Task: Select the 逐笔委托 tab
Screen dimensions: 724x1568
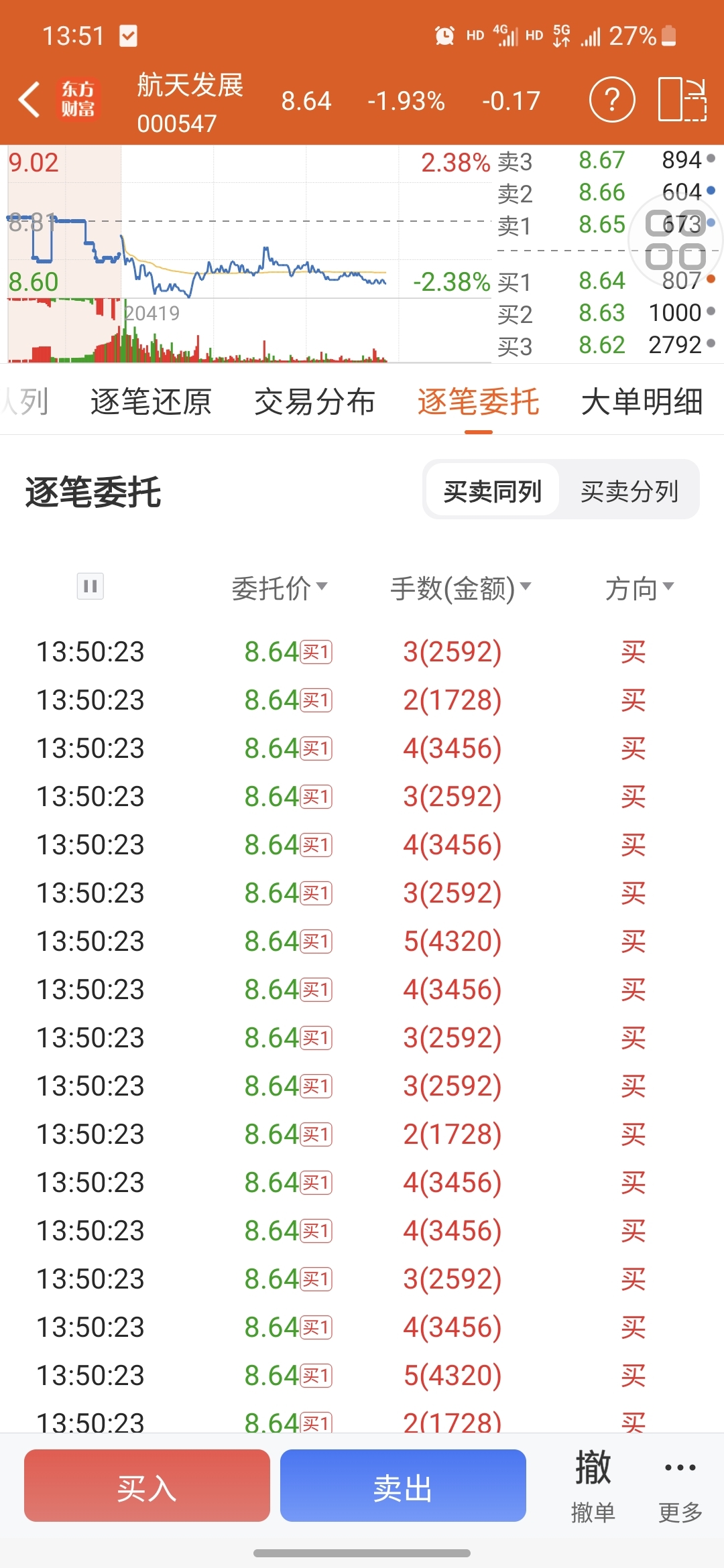Action: coord(479,402)
